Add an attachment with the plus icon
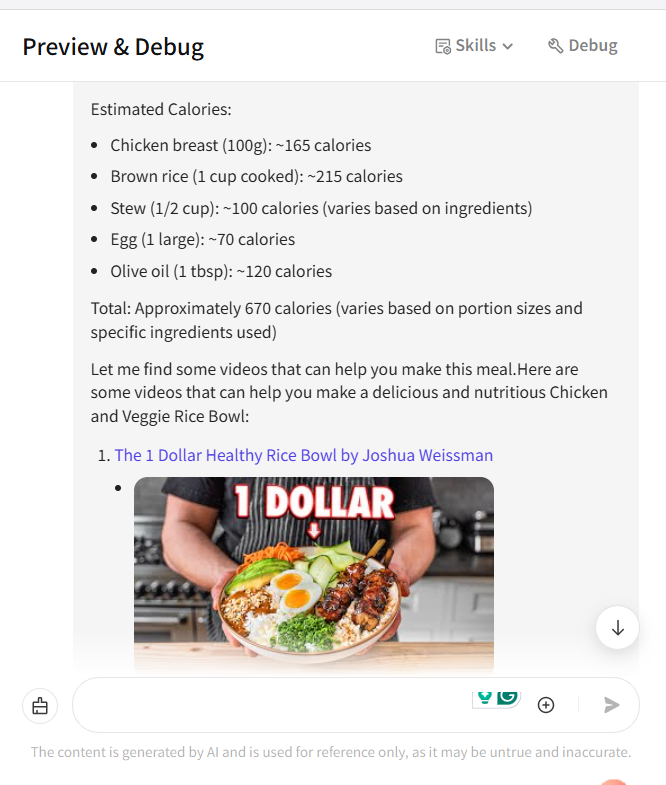Screen dimensions: 666x785 coord(546,705)
